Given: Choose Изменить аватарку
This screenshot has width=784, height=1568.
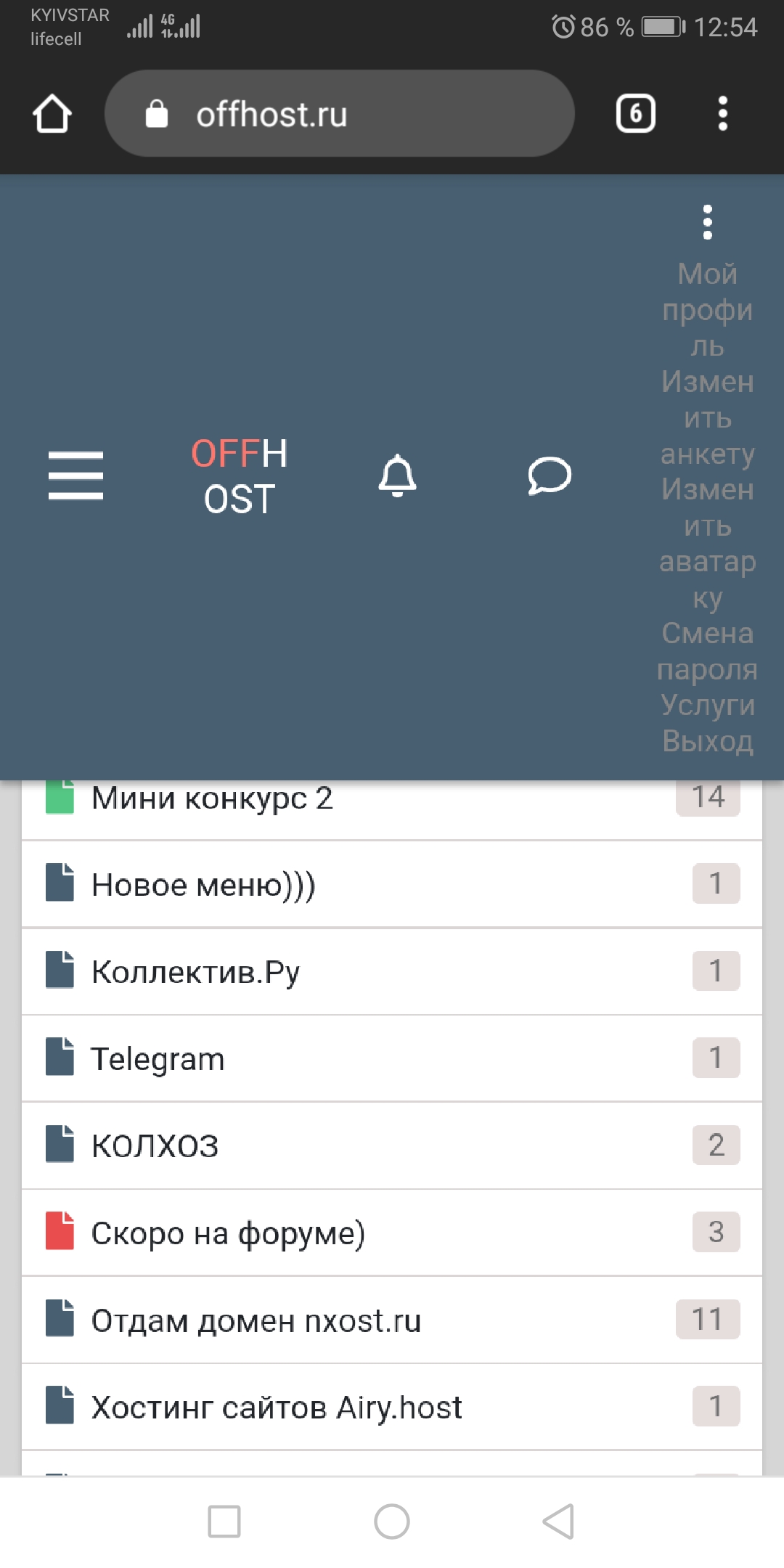Looking at the screenshot, I should click(x=707, y=543).
